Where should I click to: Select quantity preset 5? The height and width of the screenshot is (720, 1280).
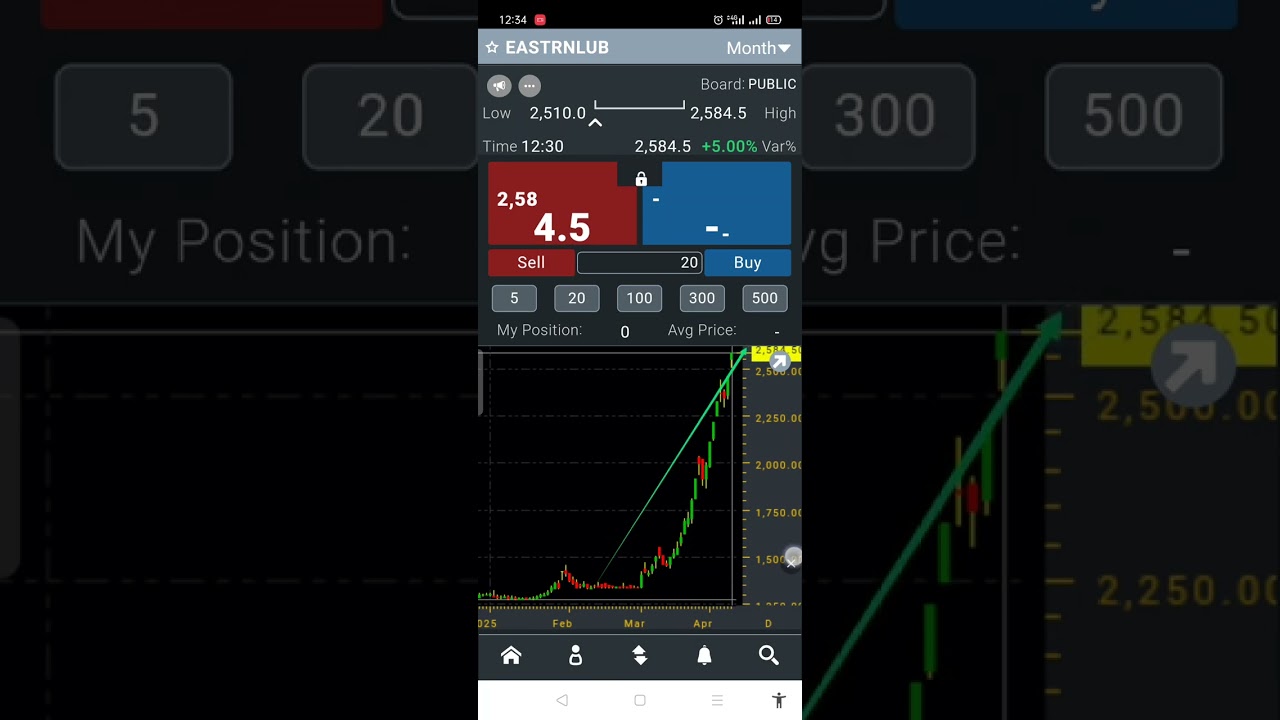click(x=514, y=298)
